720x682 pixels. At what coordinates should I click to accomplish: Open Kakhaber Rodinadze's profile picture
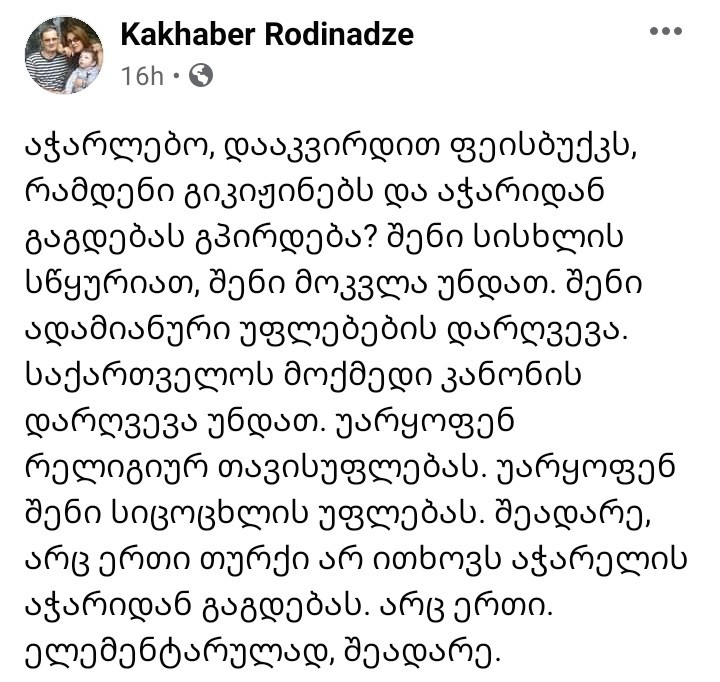(61, 55)
